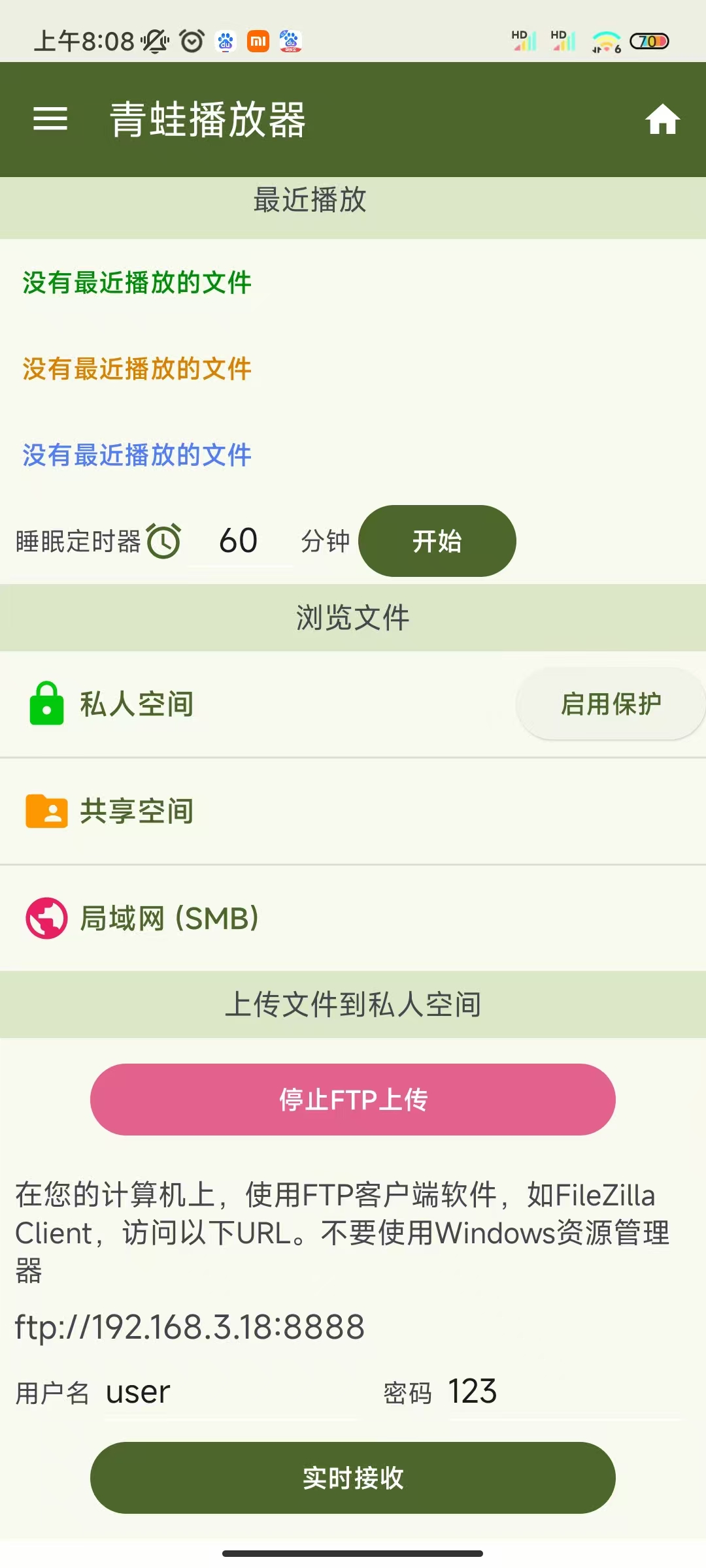The image size is (706, 1568).
Task: Edit the sleep timer minutes field
Action: pos(239,541)
